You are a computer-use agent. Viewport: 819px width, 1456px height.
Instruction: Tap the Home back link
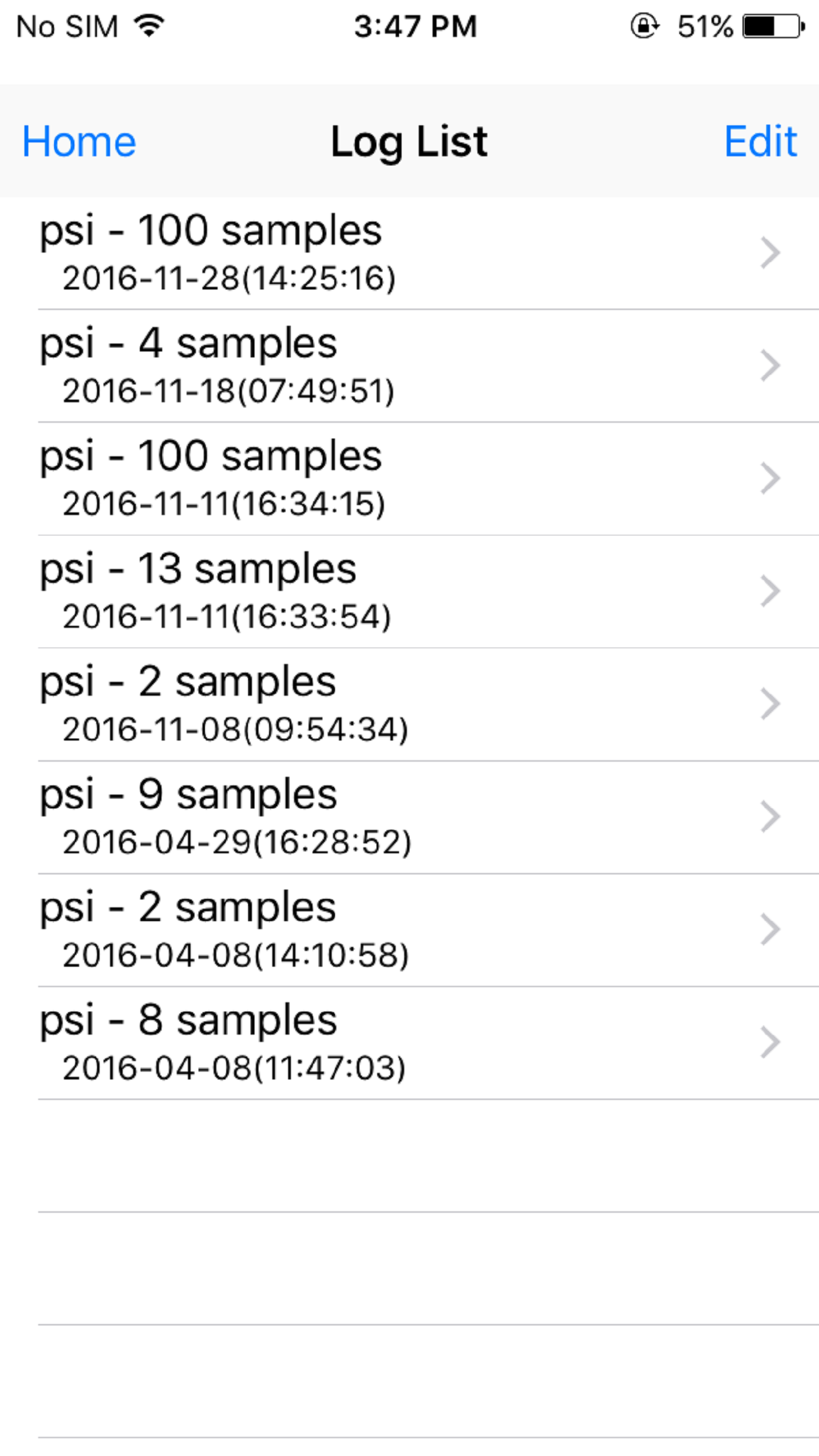78,141
